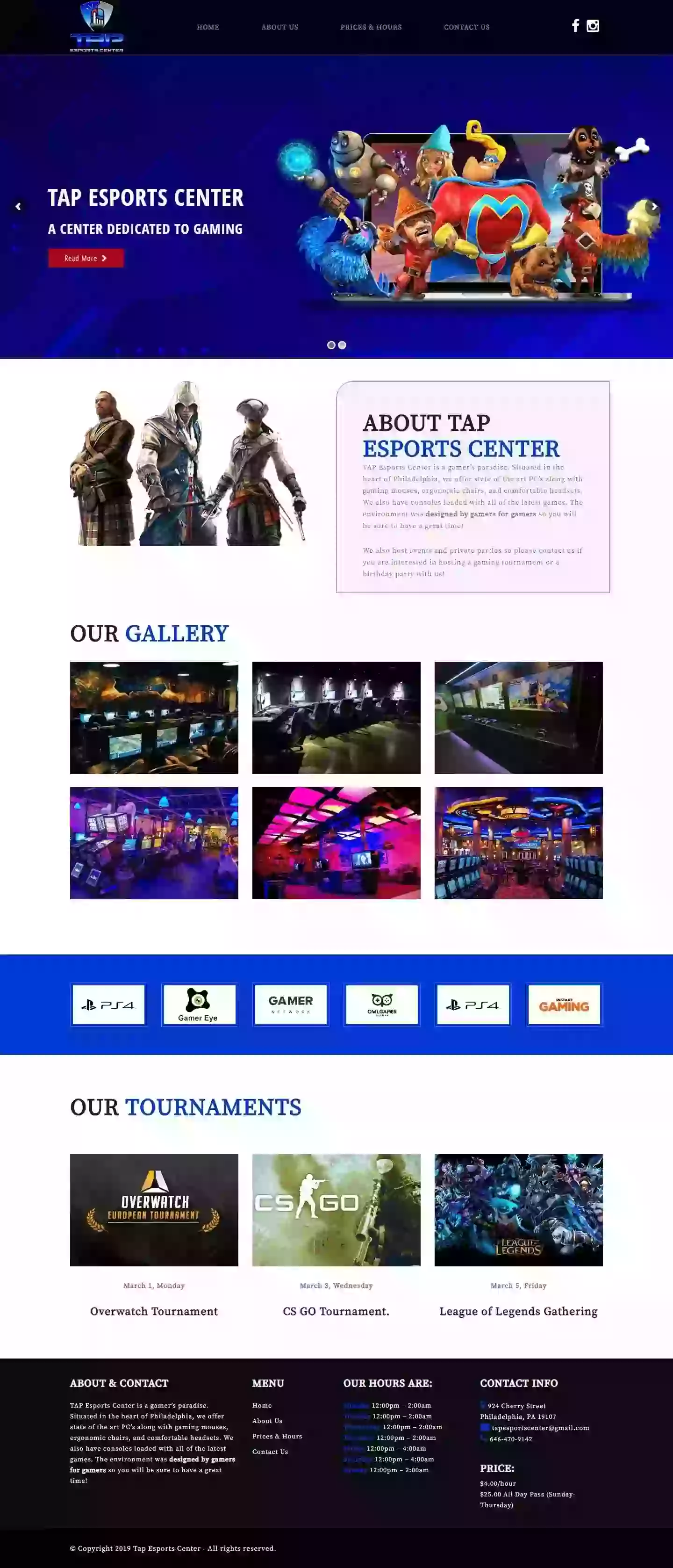Open footer menu link Prices & Hours
The height and width of the screenshot is (1568, 673).
point(277,1436)
